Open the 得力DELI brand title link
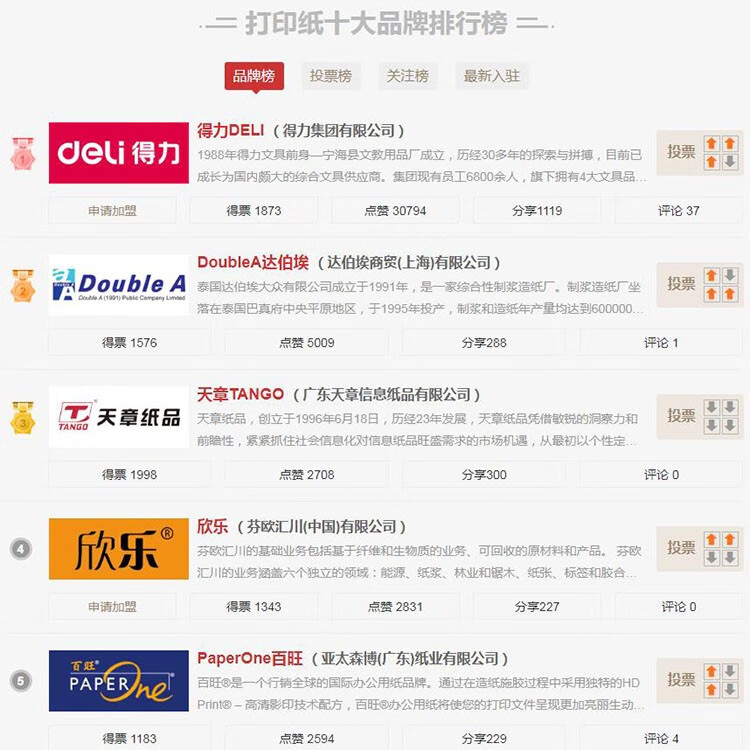 [231, 130]
